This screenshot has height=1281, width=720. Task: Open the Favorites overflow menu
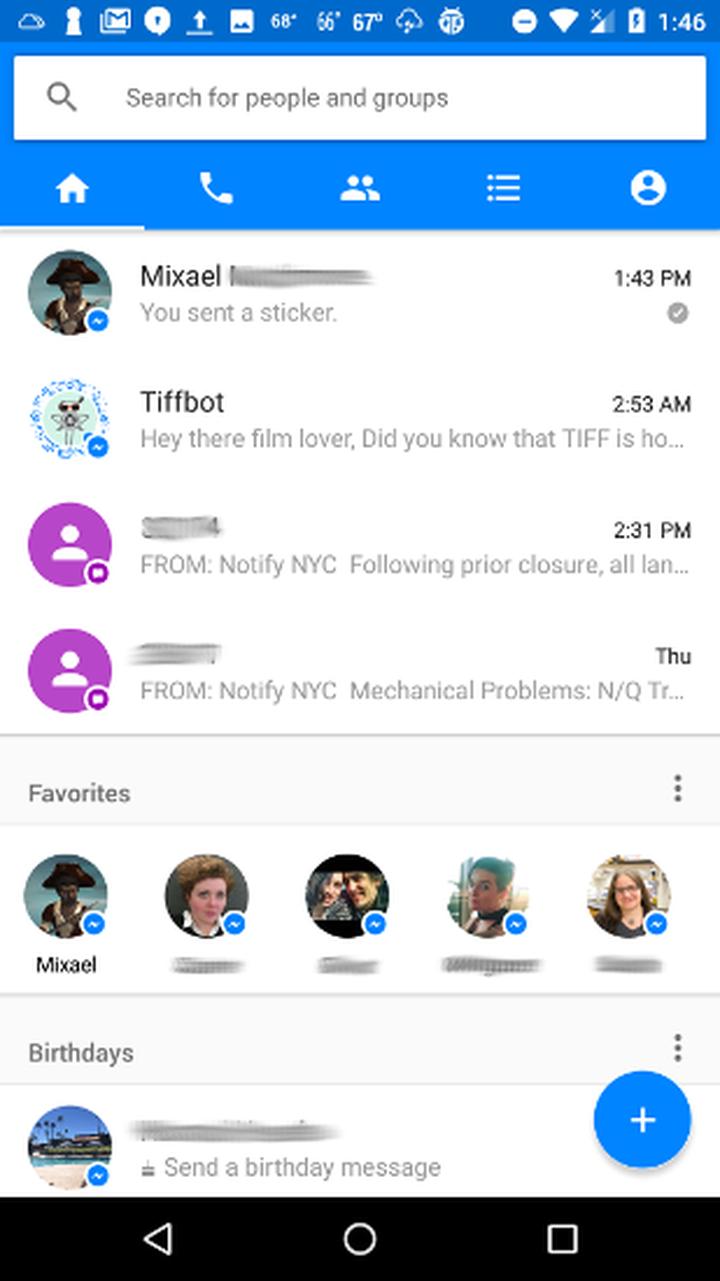tap(677, 789)
